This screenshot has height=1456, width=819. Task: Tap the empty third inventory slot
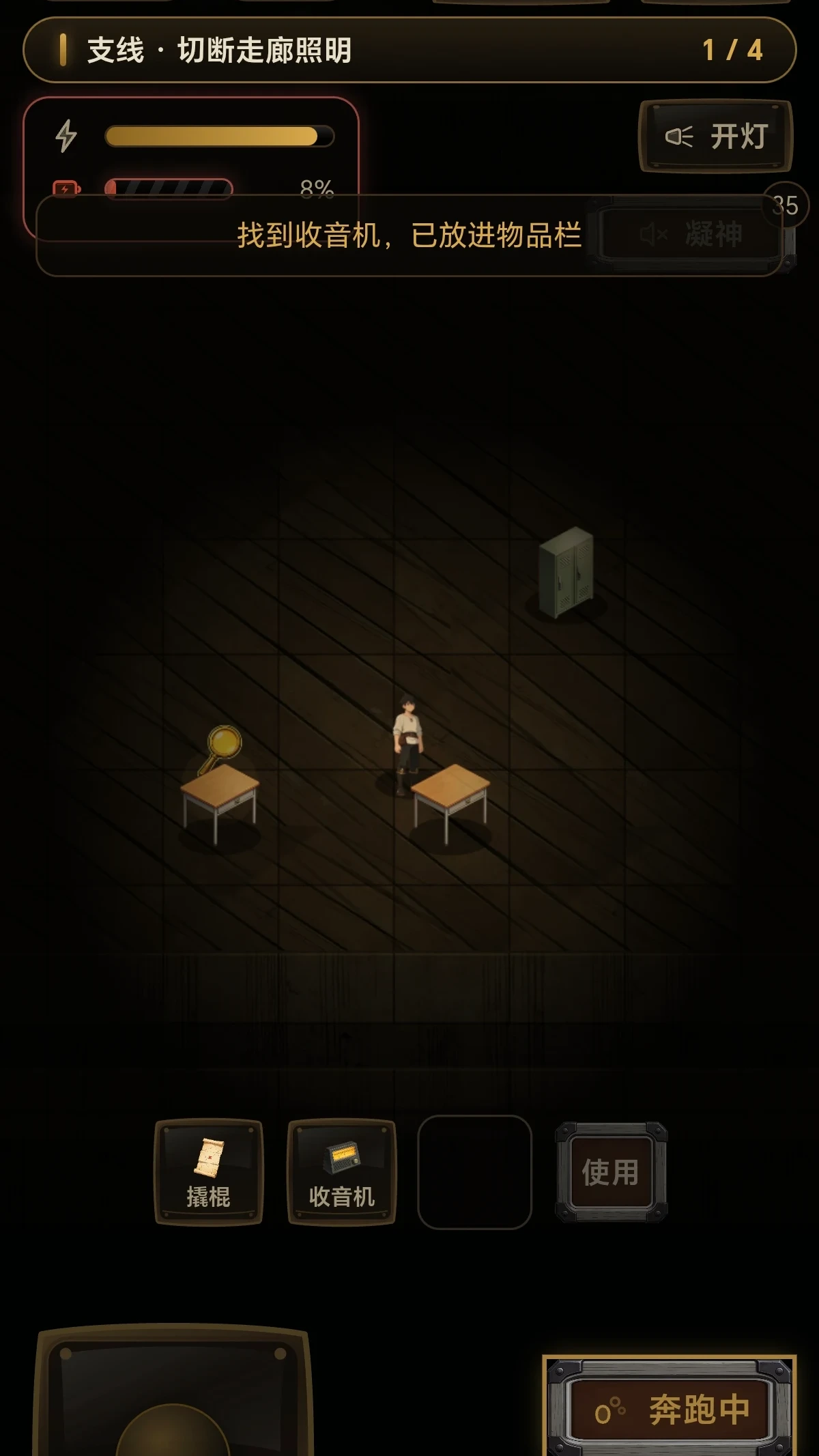point(474,1172)
